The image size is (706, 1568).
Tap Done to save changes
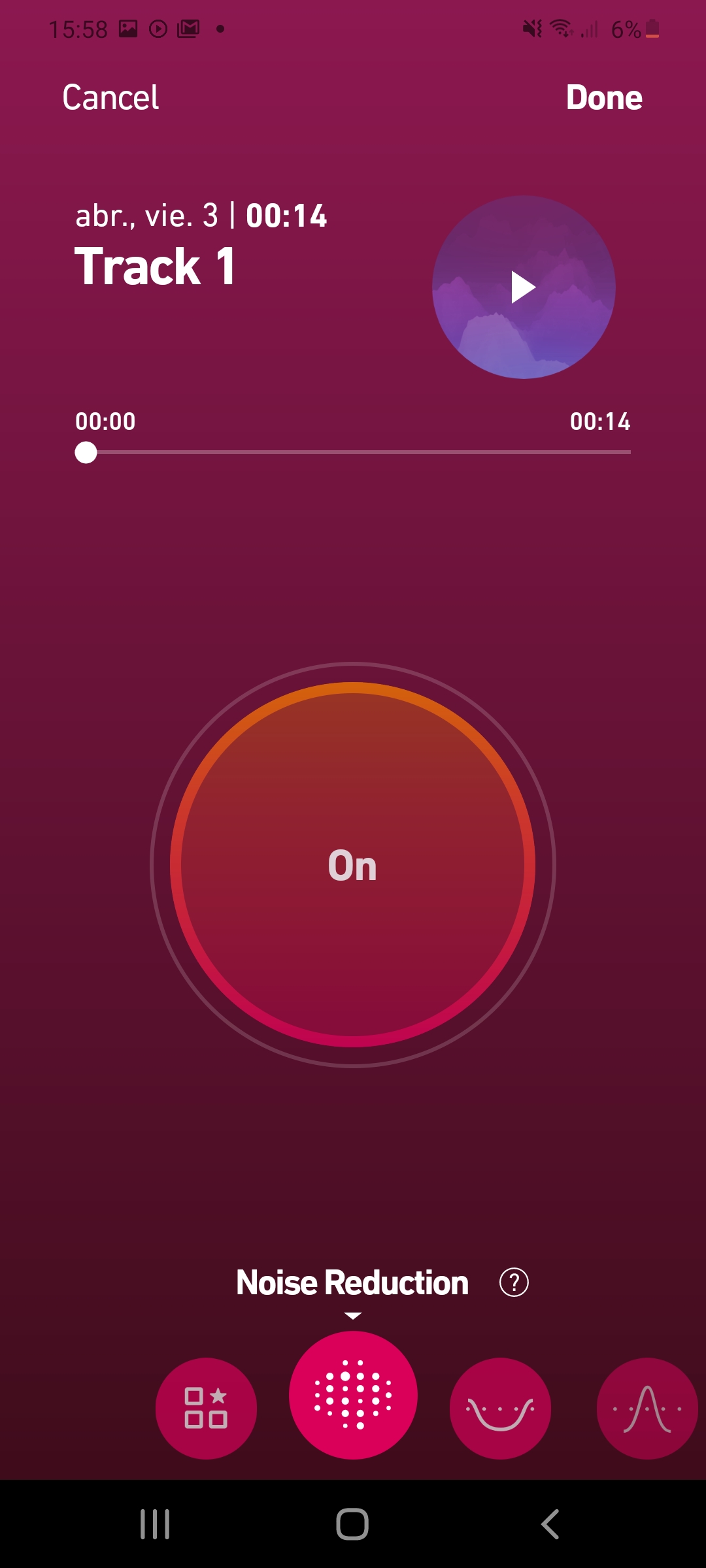(604, 98)
